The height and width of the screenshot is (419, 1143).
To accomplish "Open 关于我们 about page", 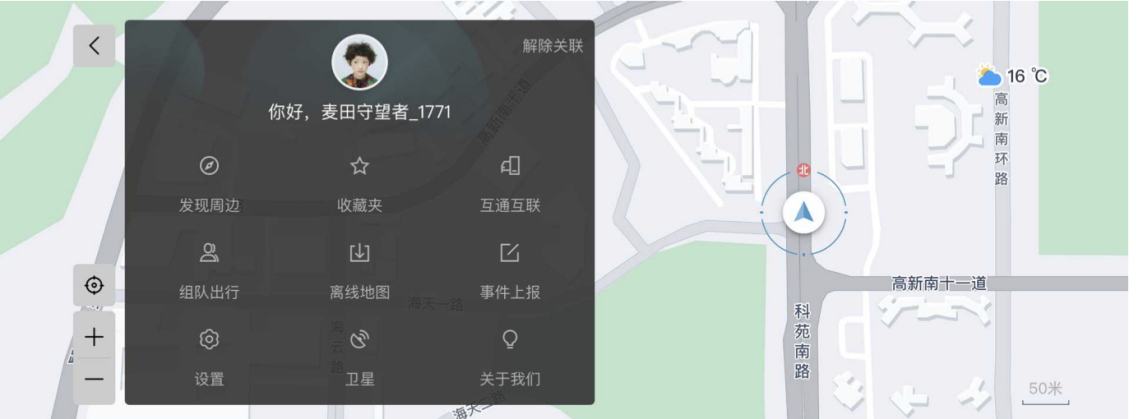I will pyautogui.click(x=509, y=357).
